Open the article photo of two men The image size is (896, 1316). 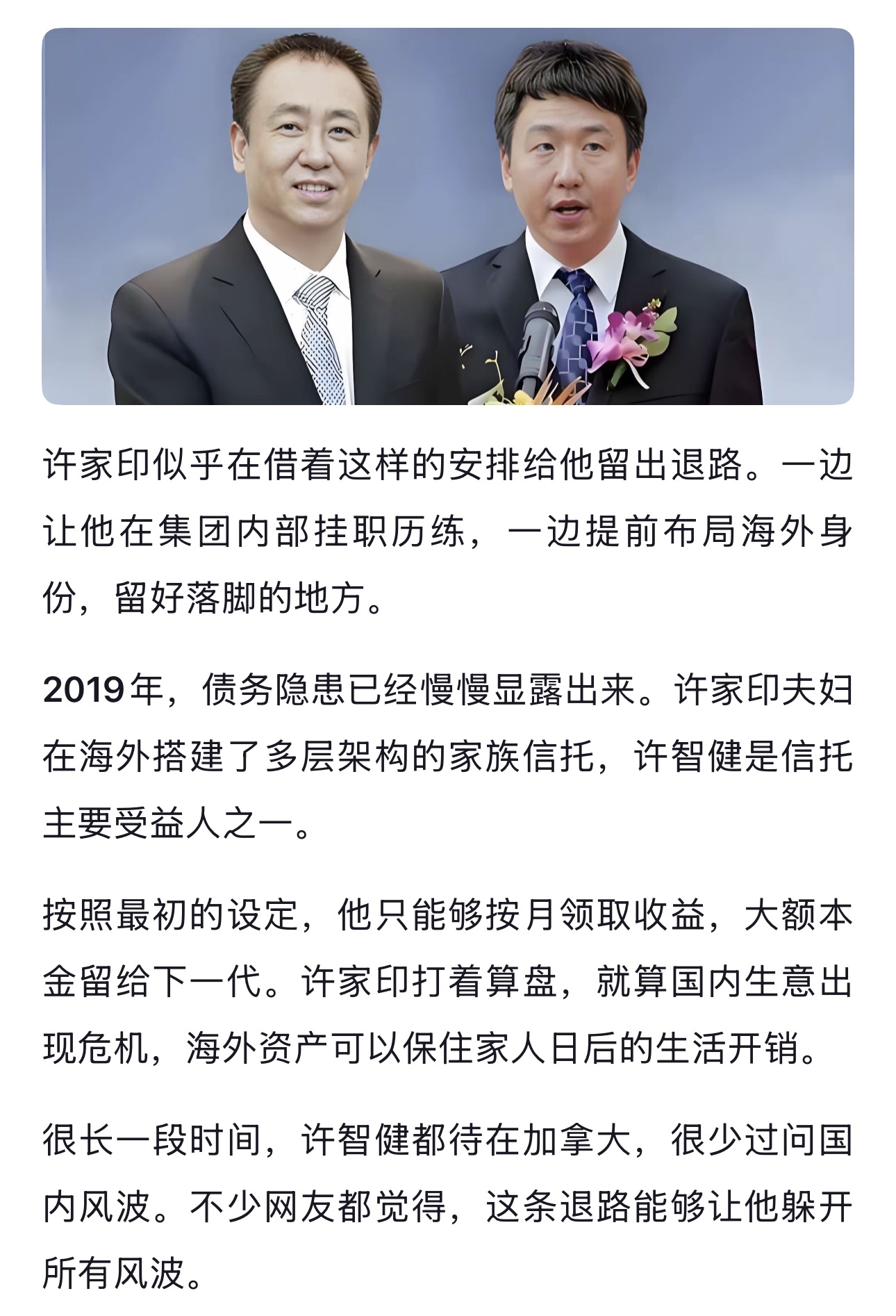tap(448, 216)
